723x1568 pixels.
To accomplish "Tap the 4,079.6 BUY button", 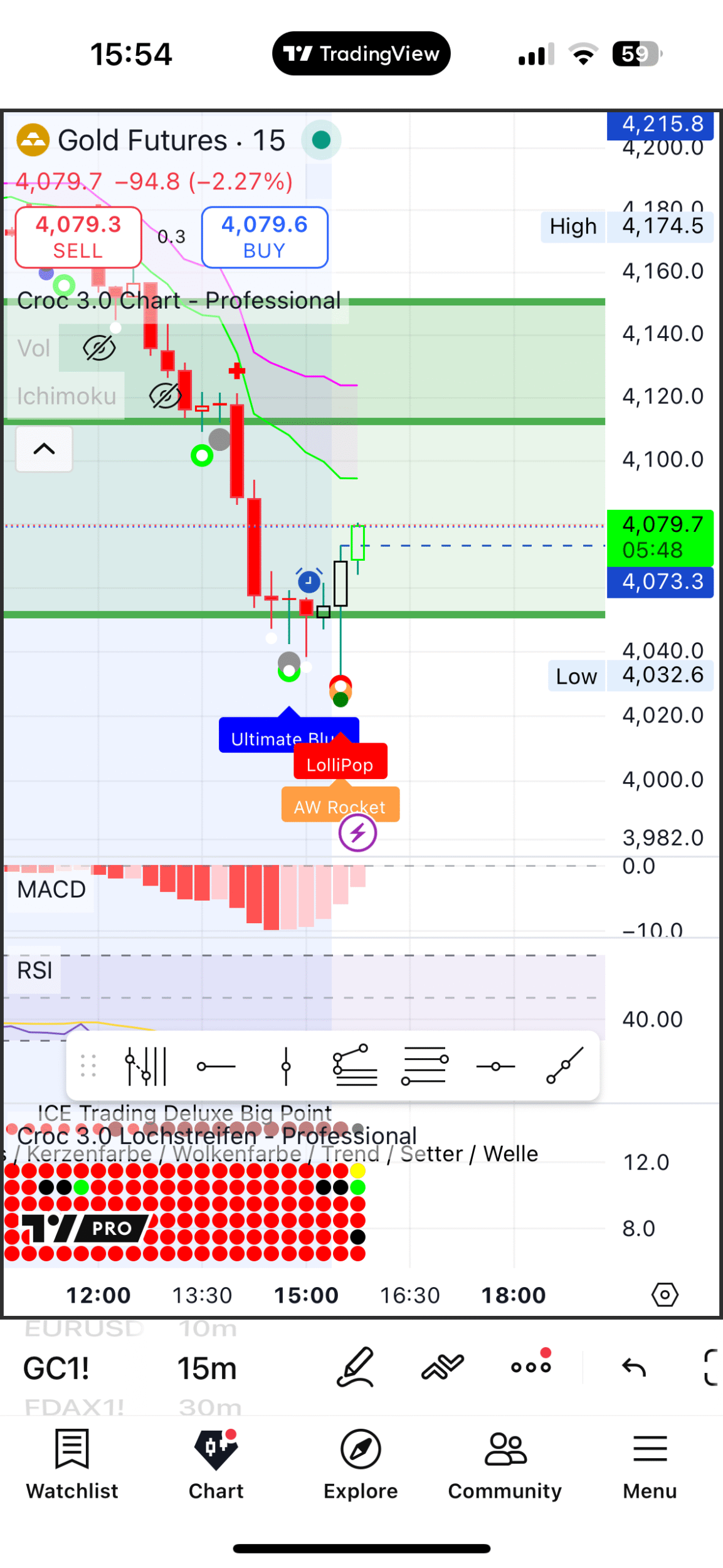I will 265,237.
